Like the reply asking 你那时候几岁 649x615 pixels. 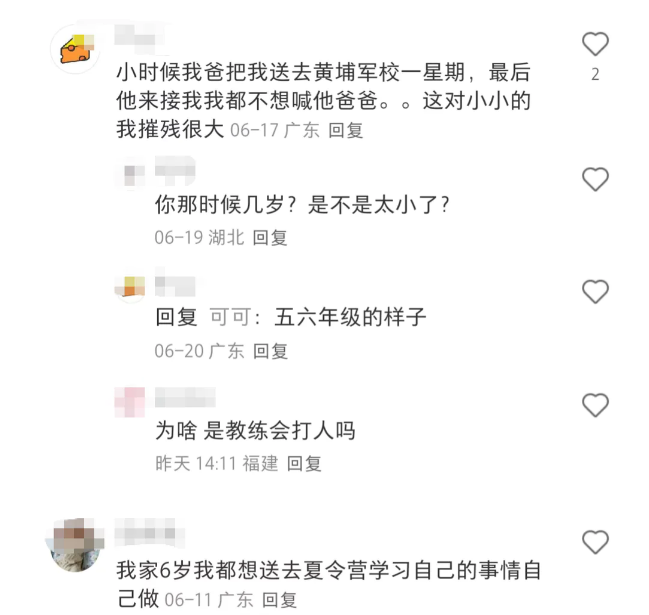click(595, 180)
